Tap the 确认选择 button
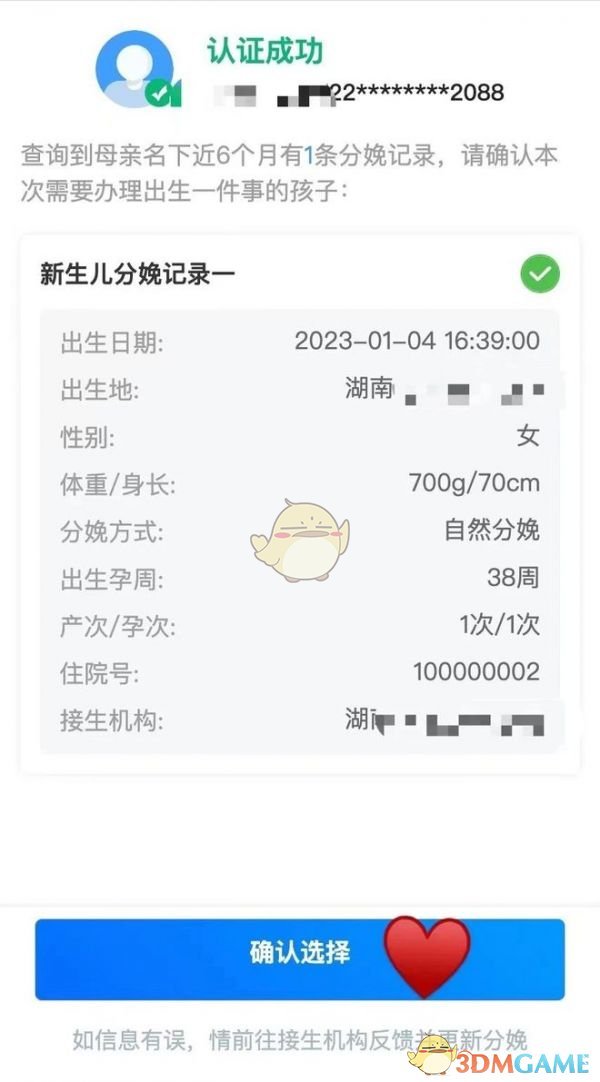The width and height of the screenshot is (600, 1082). pyautogui.click(x=300, y=958)
